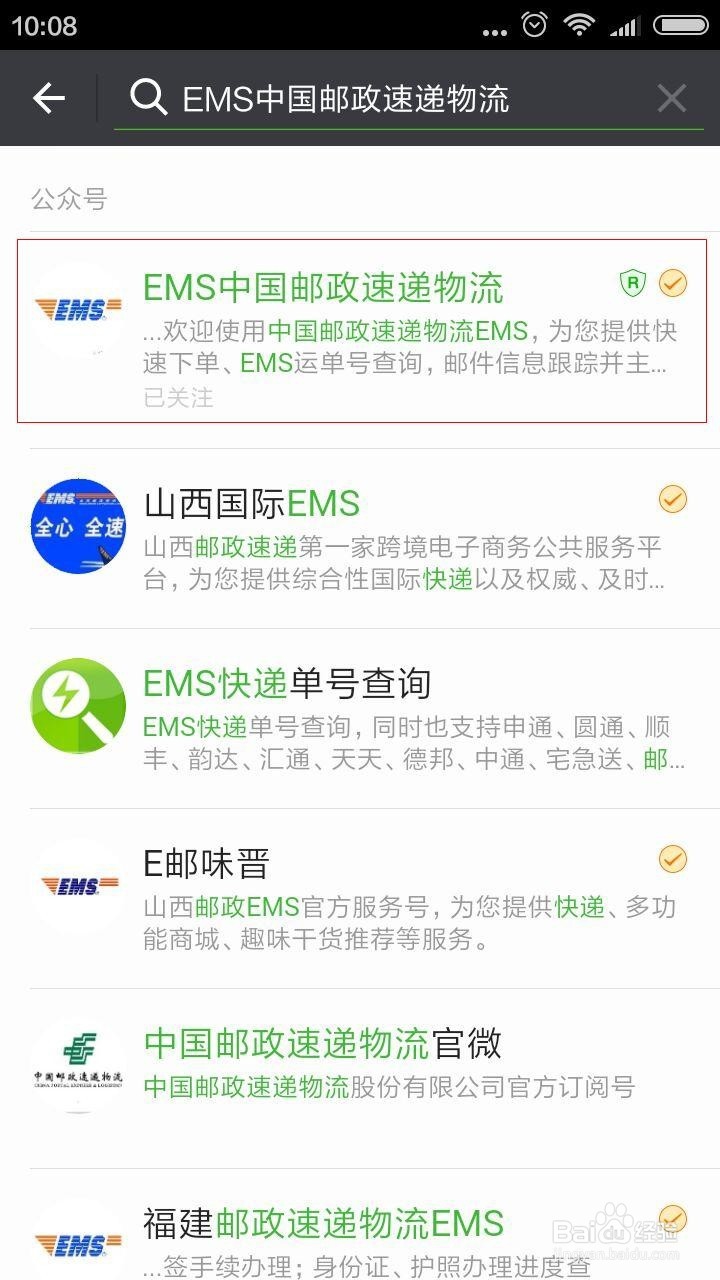720x1280 pixels.
Task: Select the EMS快递单号查询 result
Action: pos(360,718)
